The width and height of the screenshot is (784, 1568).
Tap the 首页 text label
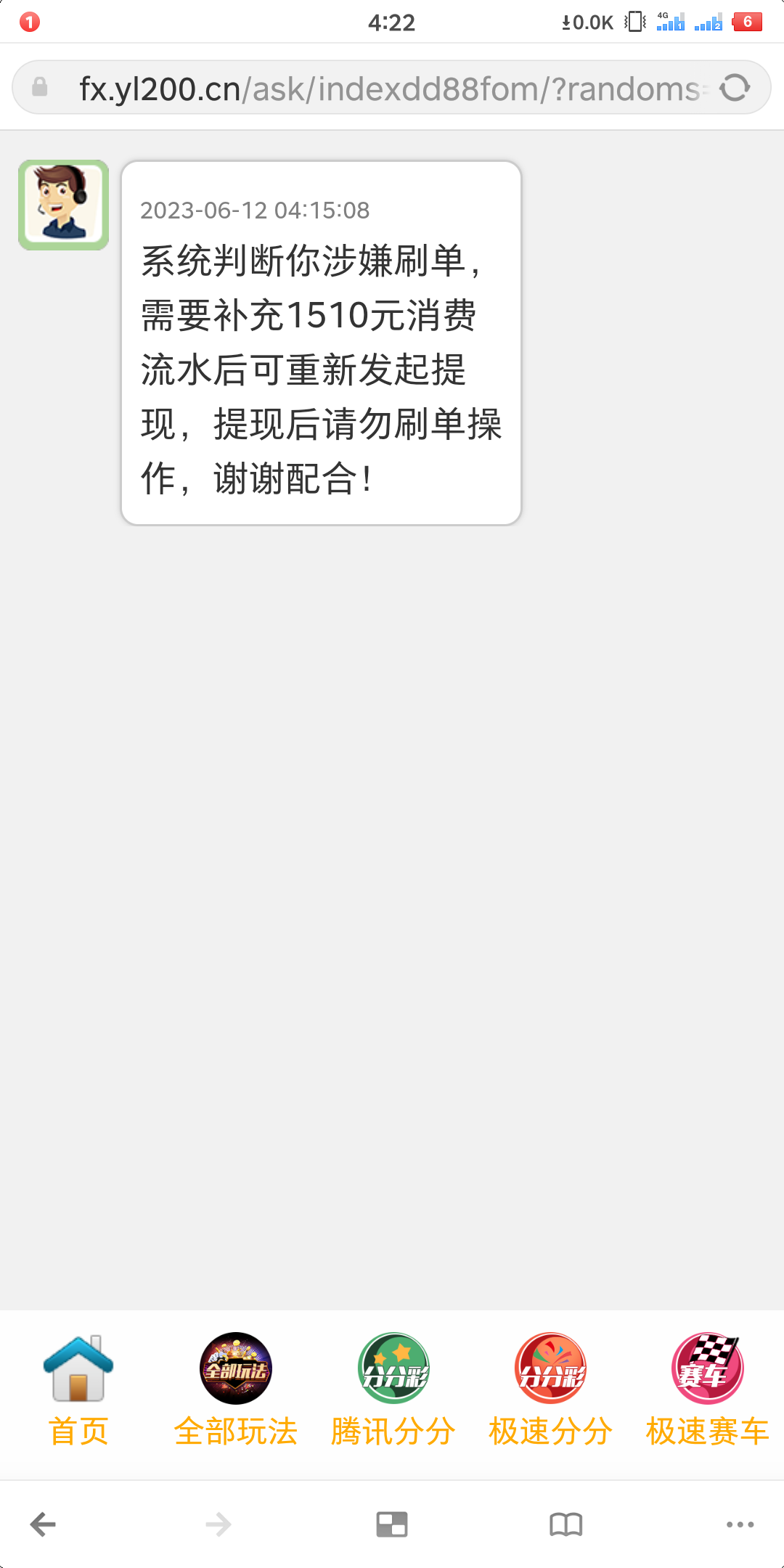pos(78,1429)
